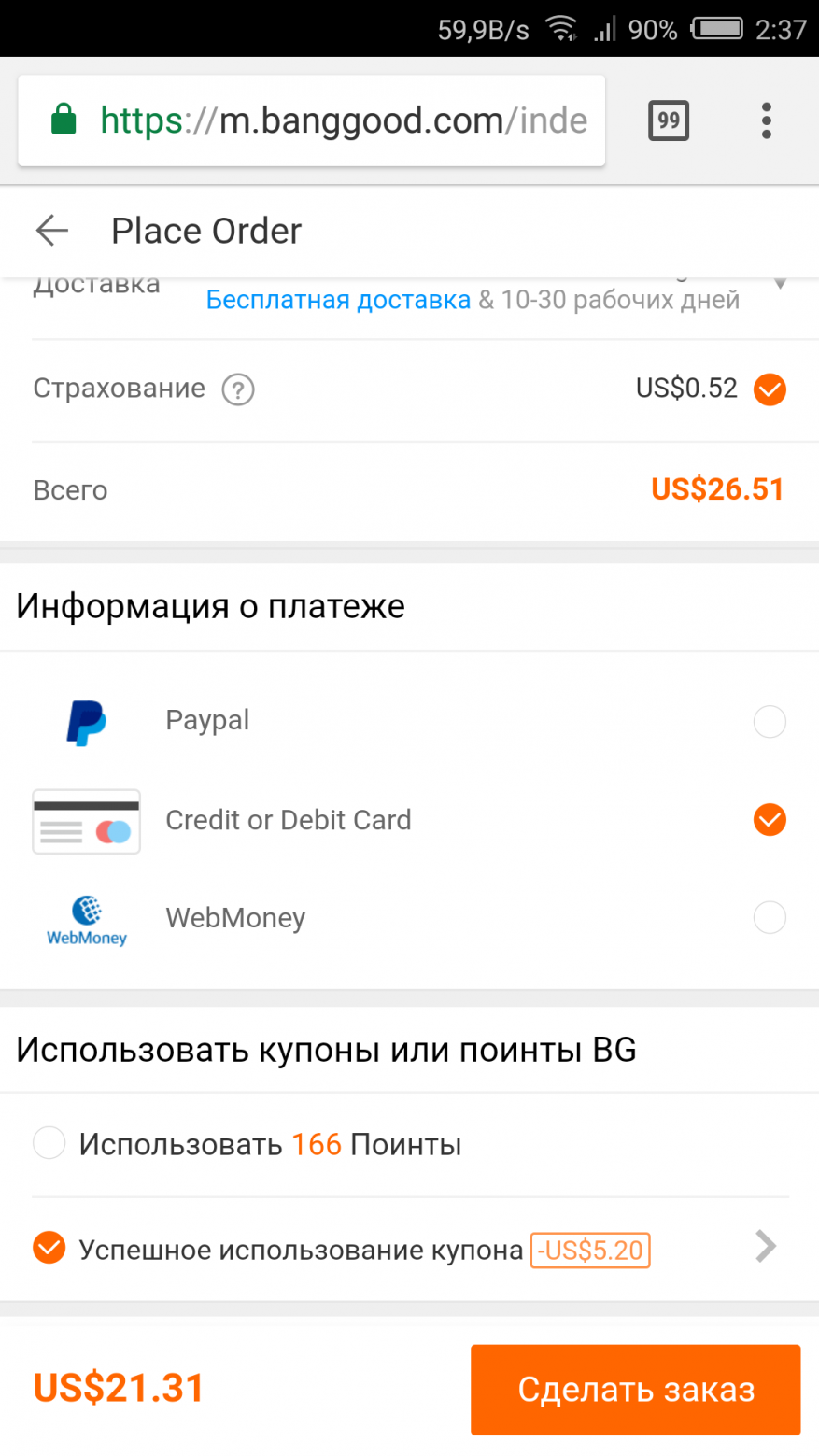Select Paypal as payment method
This screenshot has width=819, height=1456.
[770, 721]
